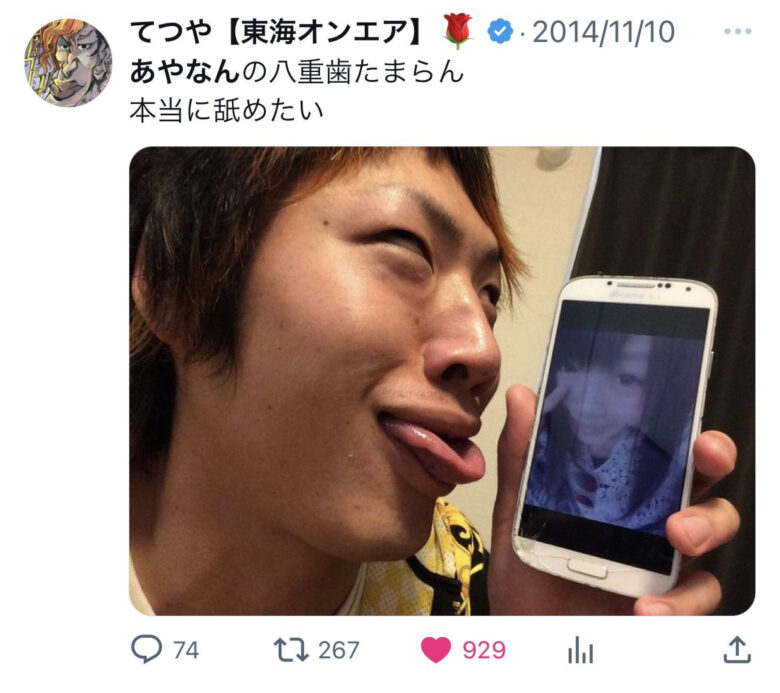
Task: View the tweet's analytics
Action: point(580,651)
